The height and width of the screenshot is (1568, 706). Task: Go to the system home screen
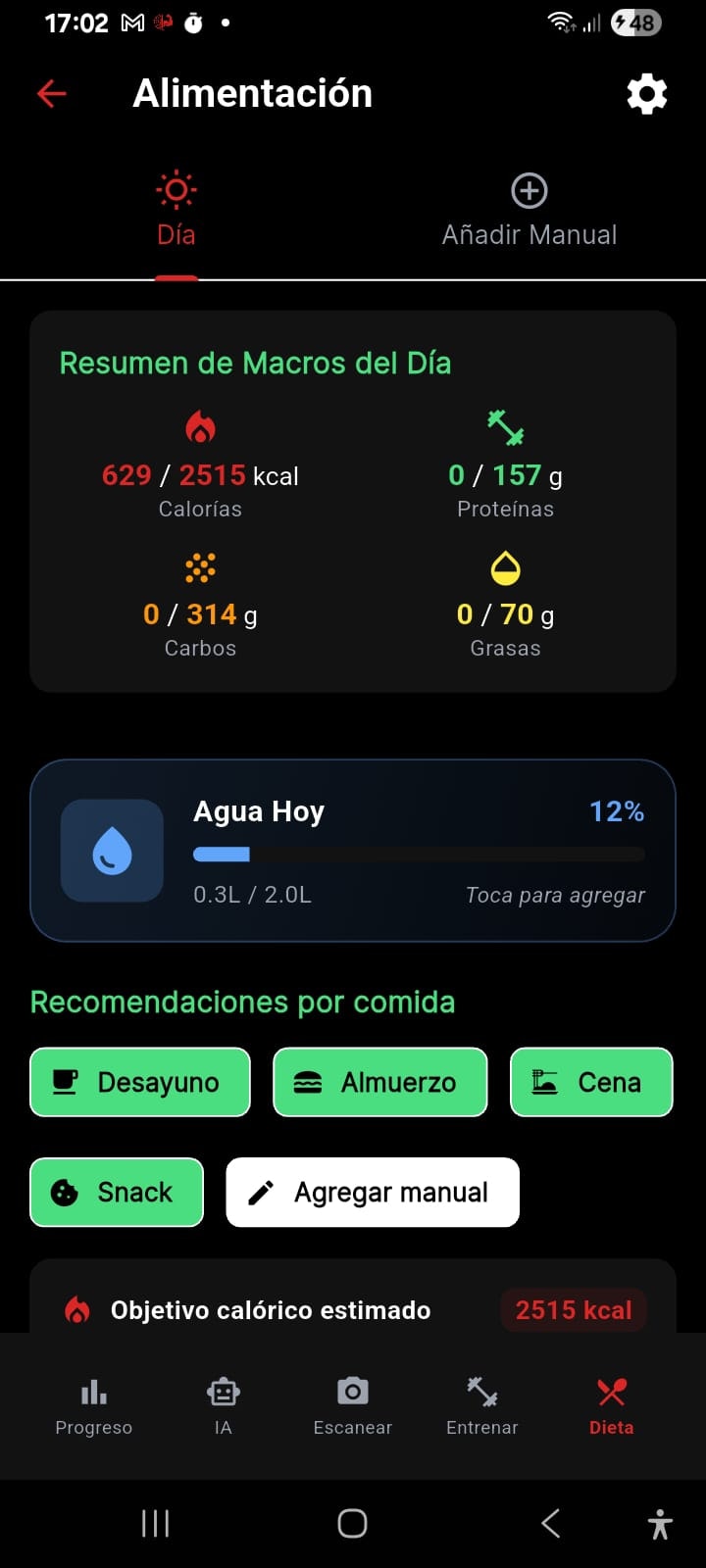(353, 1523)
